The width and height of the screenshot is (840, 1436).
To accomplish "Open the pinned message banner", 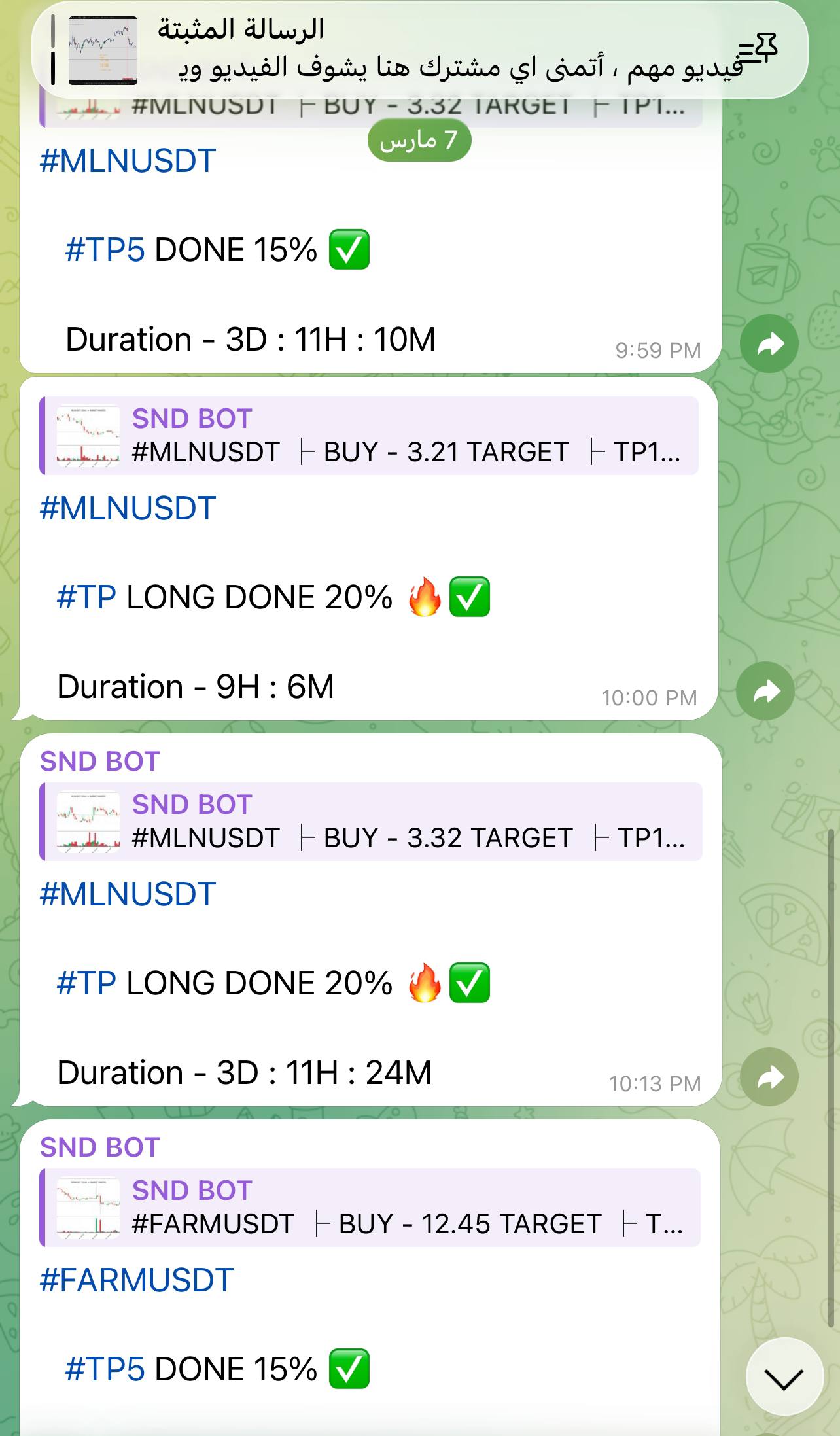I will click(x=419, y=50).
